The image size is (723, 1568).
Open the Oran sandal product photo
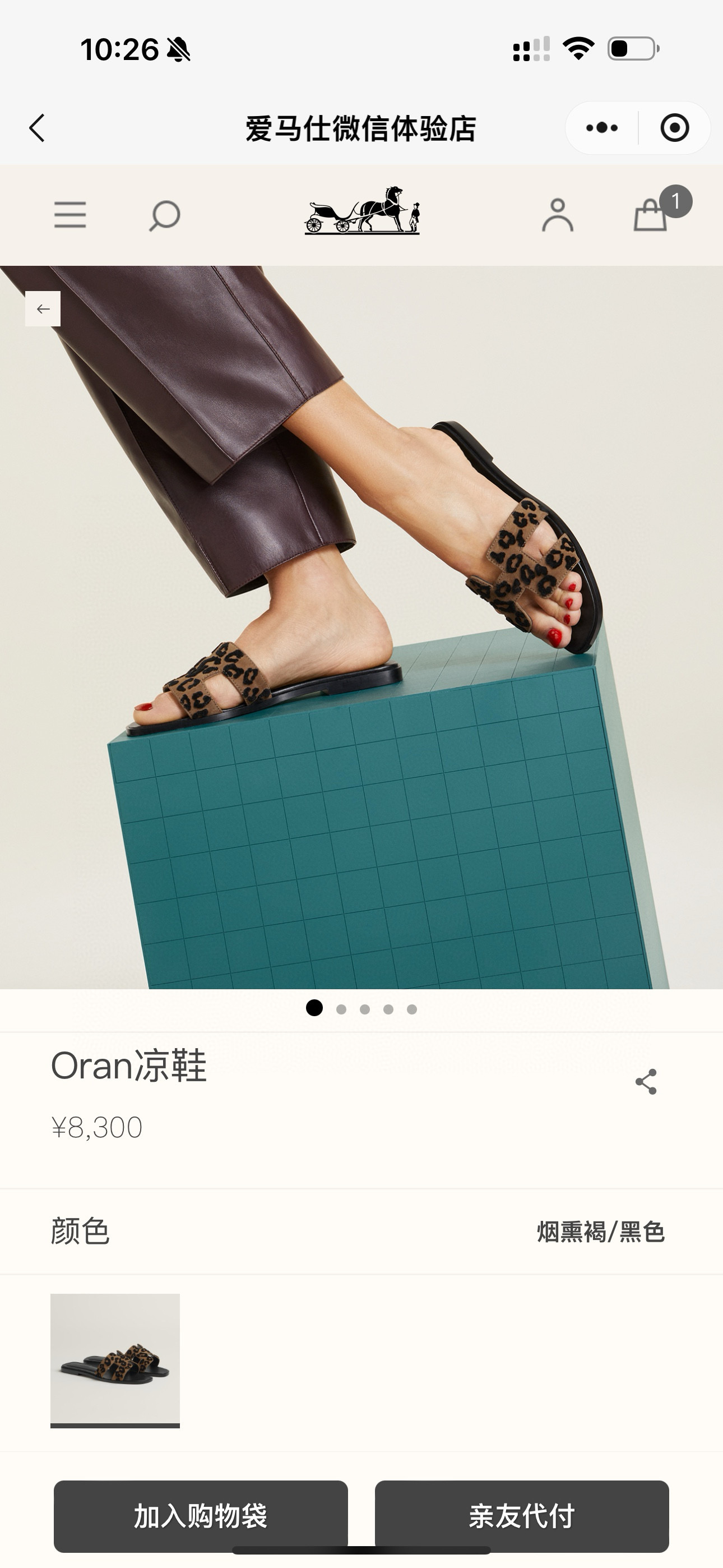click(x=361, y=627)
